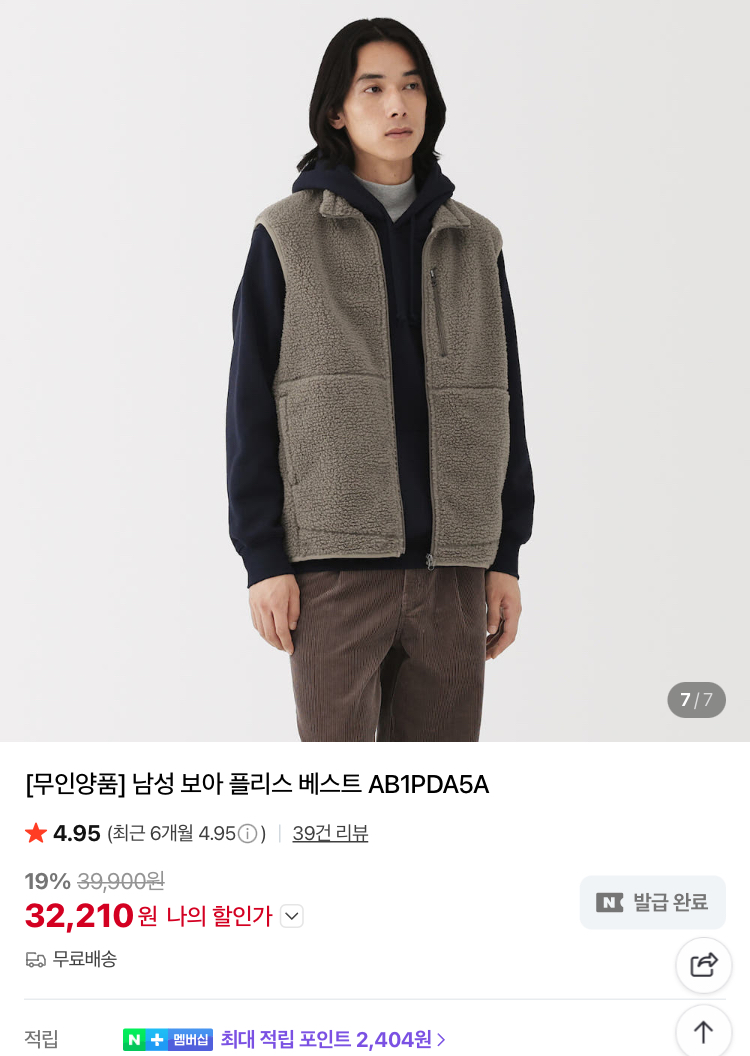Open the product photo in full view
750x1056 pixels.
pos(375,370)
